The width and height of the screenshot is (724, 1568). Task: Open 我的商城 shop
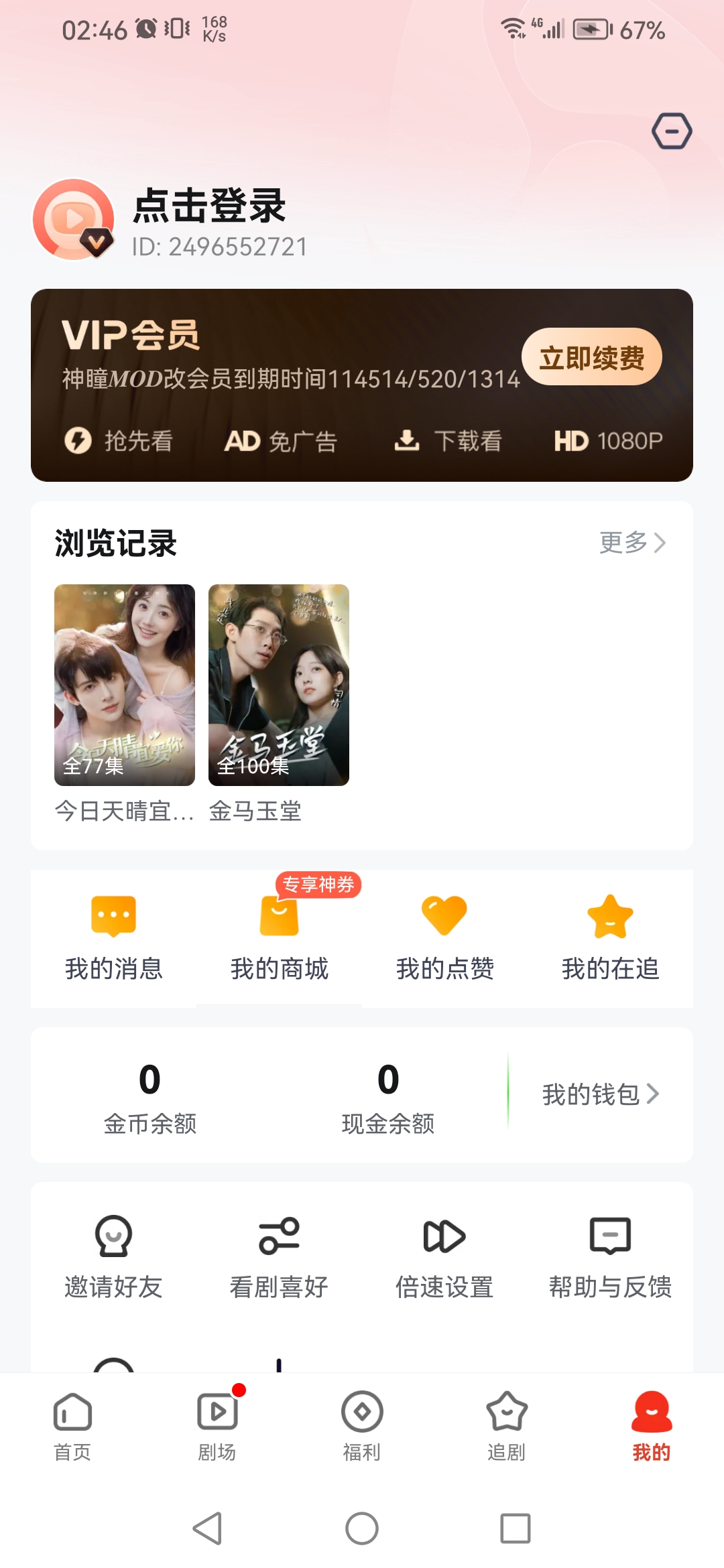(x=280, y=938)
